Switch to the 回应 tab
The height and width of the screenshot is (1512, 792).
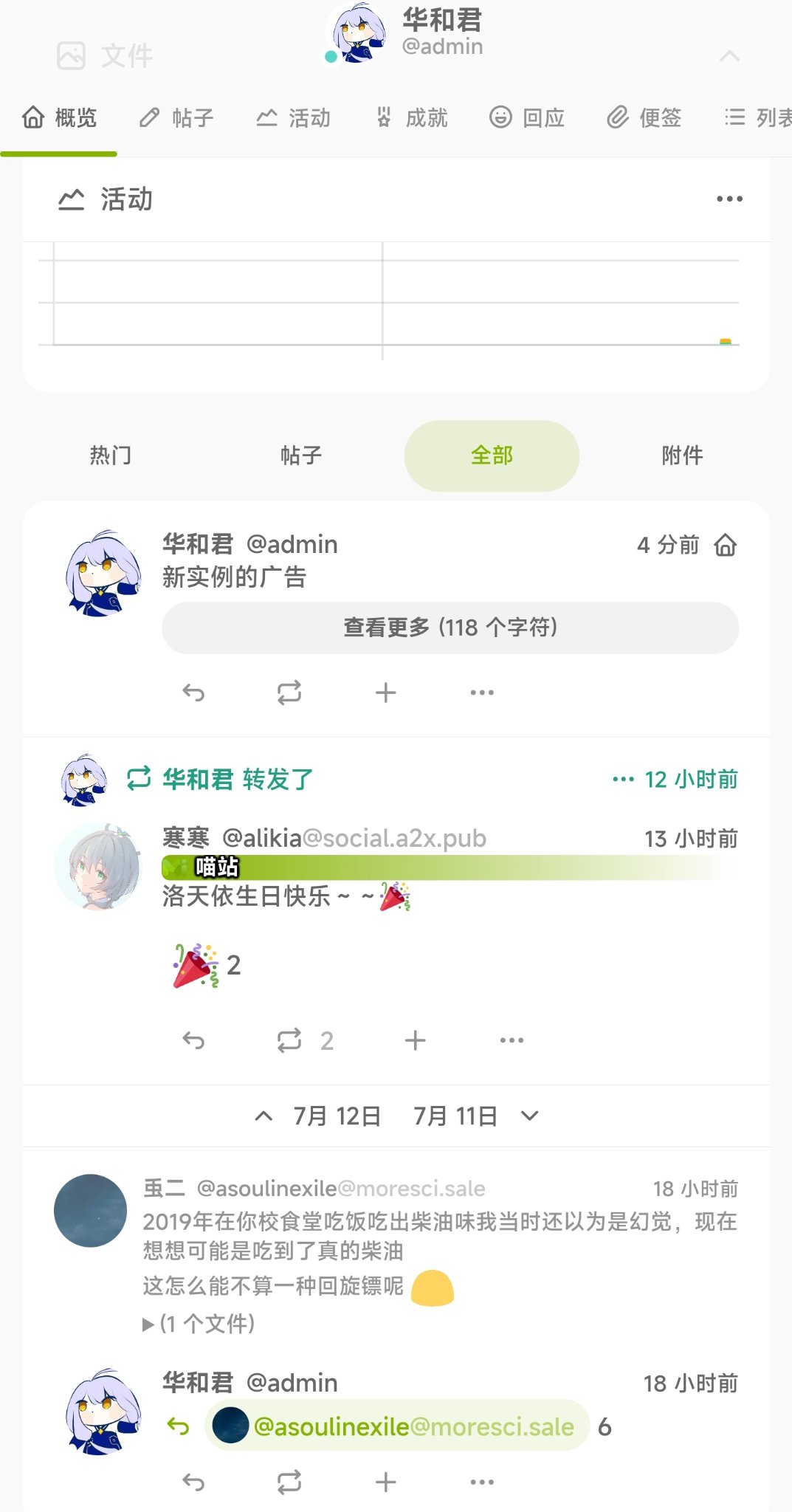tap(527, 118)
